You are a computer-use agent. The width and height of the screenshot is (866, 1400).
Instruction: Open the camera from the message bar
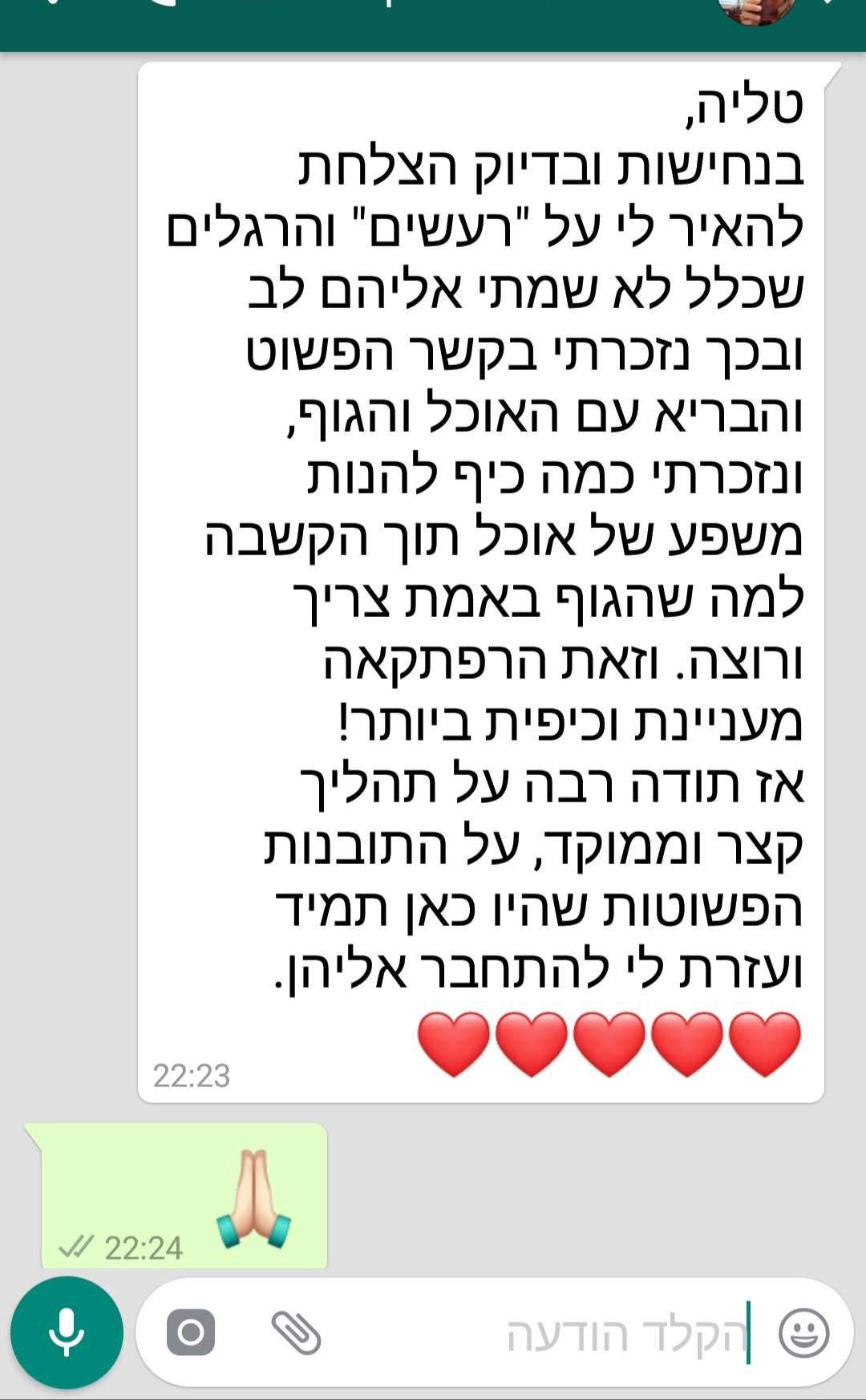pos(191,1333)
